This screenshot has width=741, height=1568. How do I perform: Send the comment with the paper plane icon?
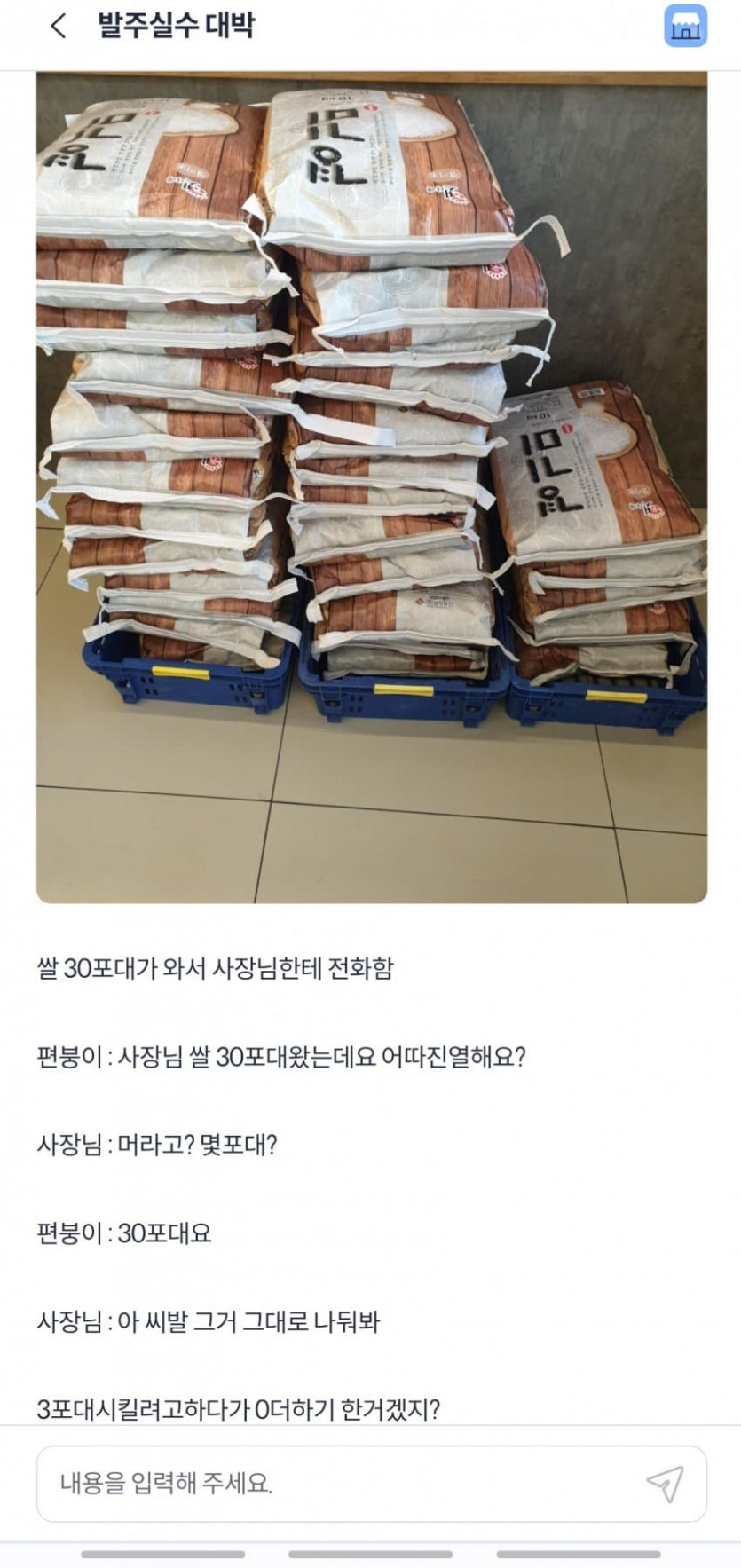point(665,1483)
